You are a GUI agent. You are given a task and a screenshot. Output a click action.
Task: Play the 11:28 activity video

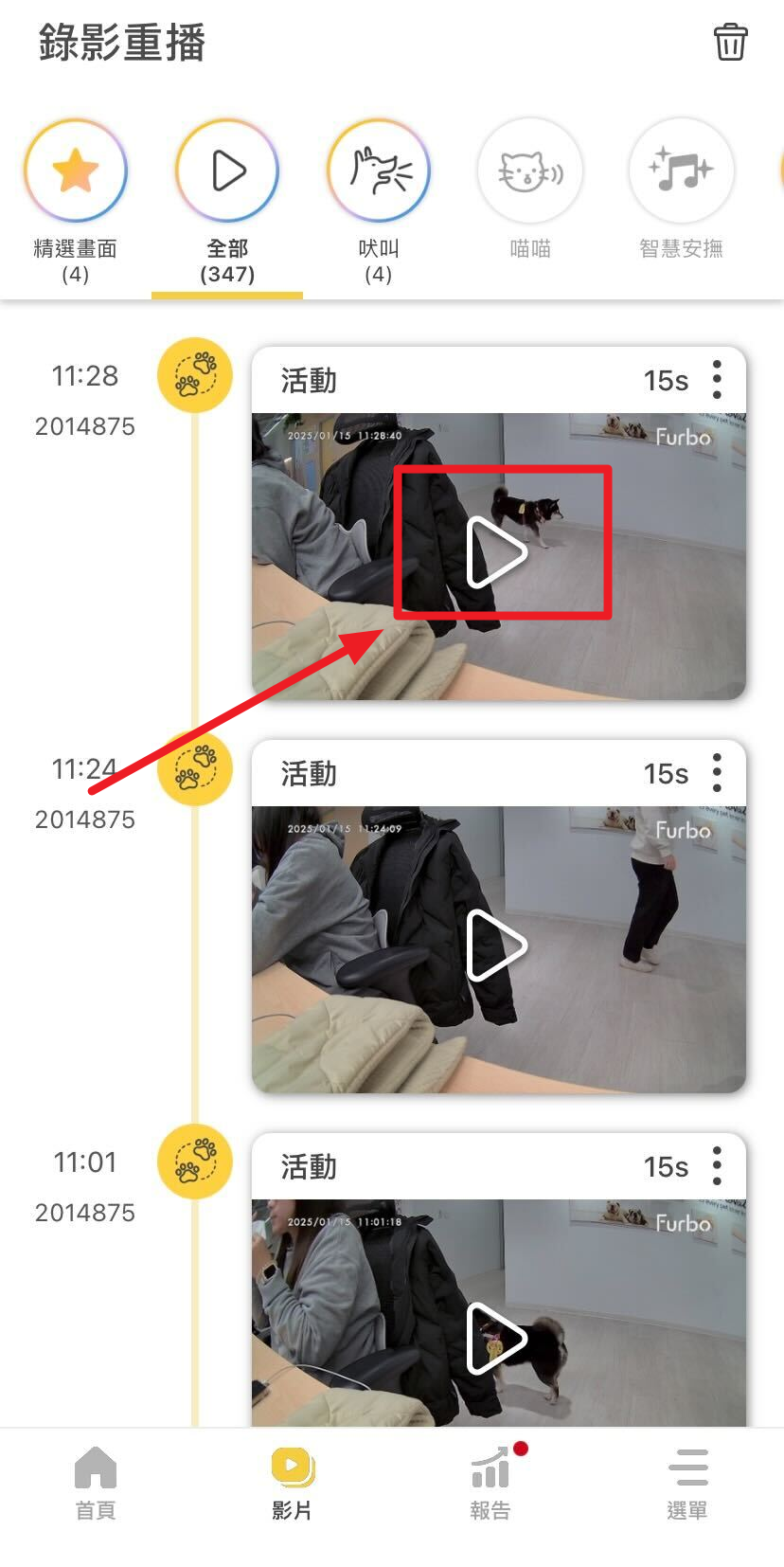point(496,552)
